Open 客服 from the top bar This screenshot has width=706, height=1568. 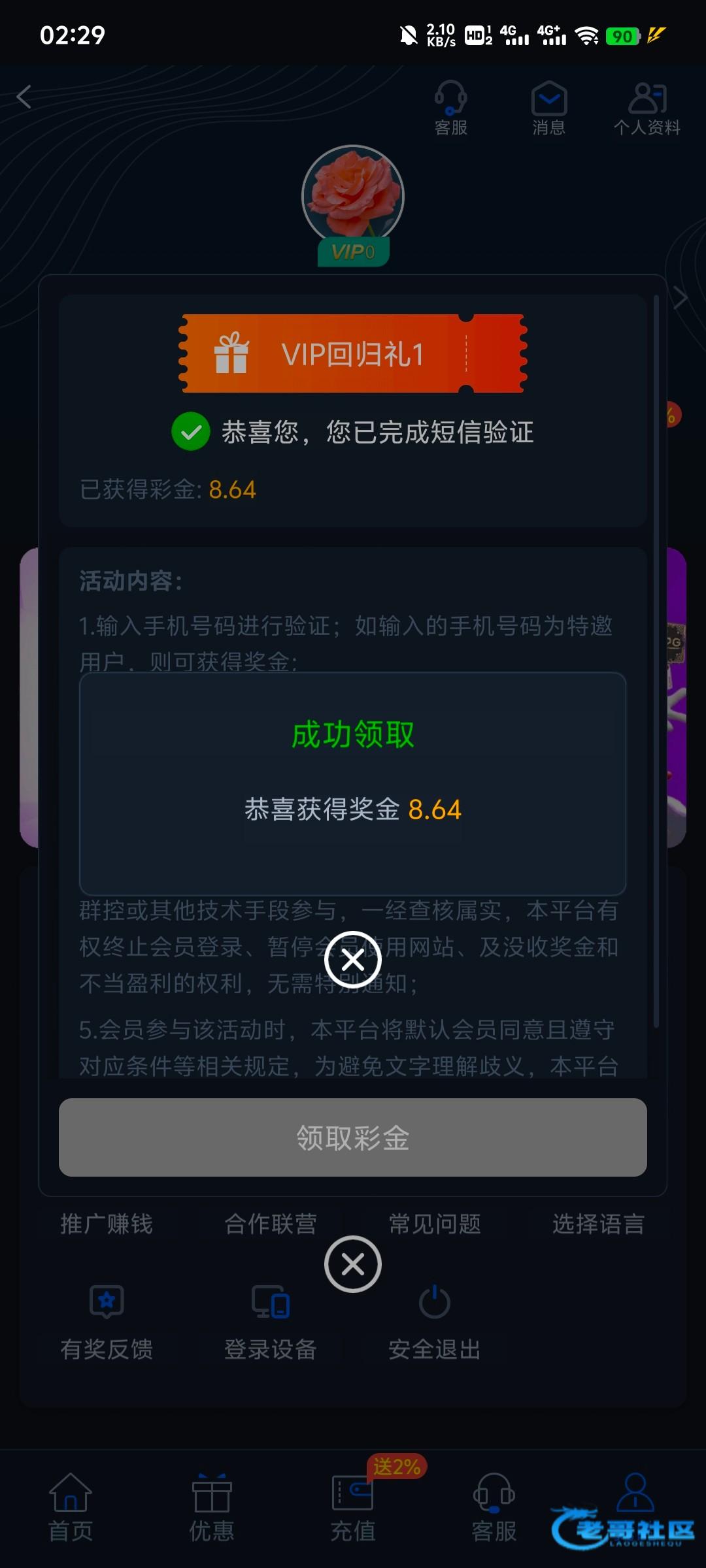450,108
